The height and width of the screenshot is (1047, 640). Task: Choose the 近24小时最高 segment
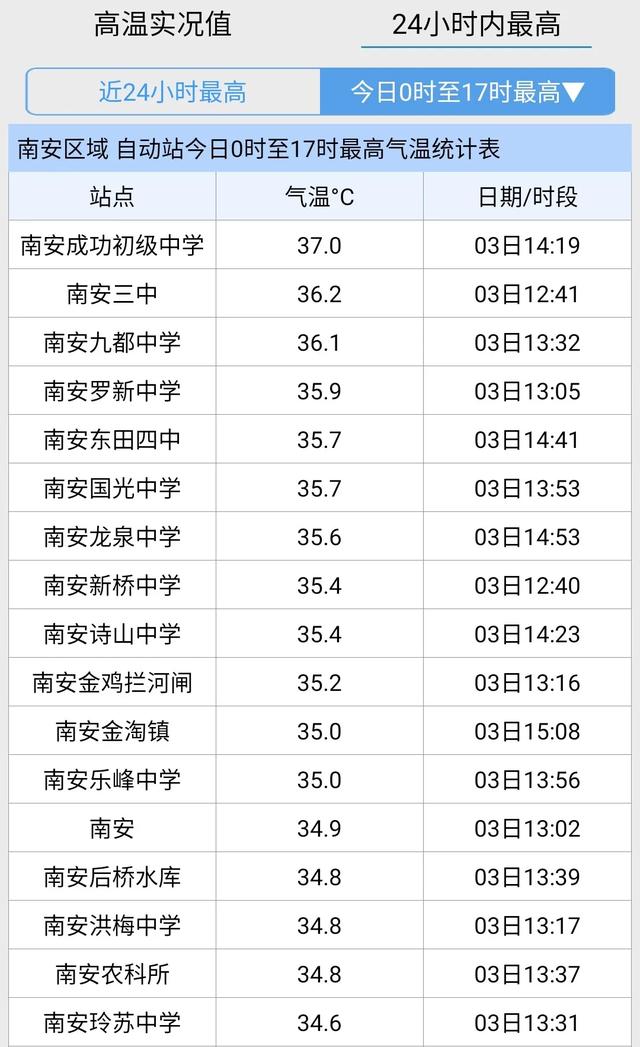(173, 91)
